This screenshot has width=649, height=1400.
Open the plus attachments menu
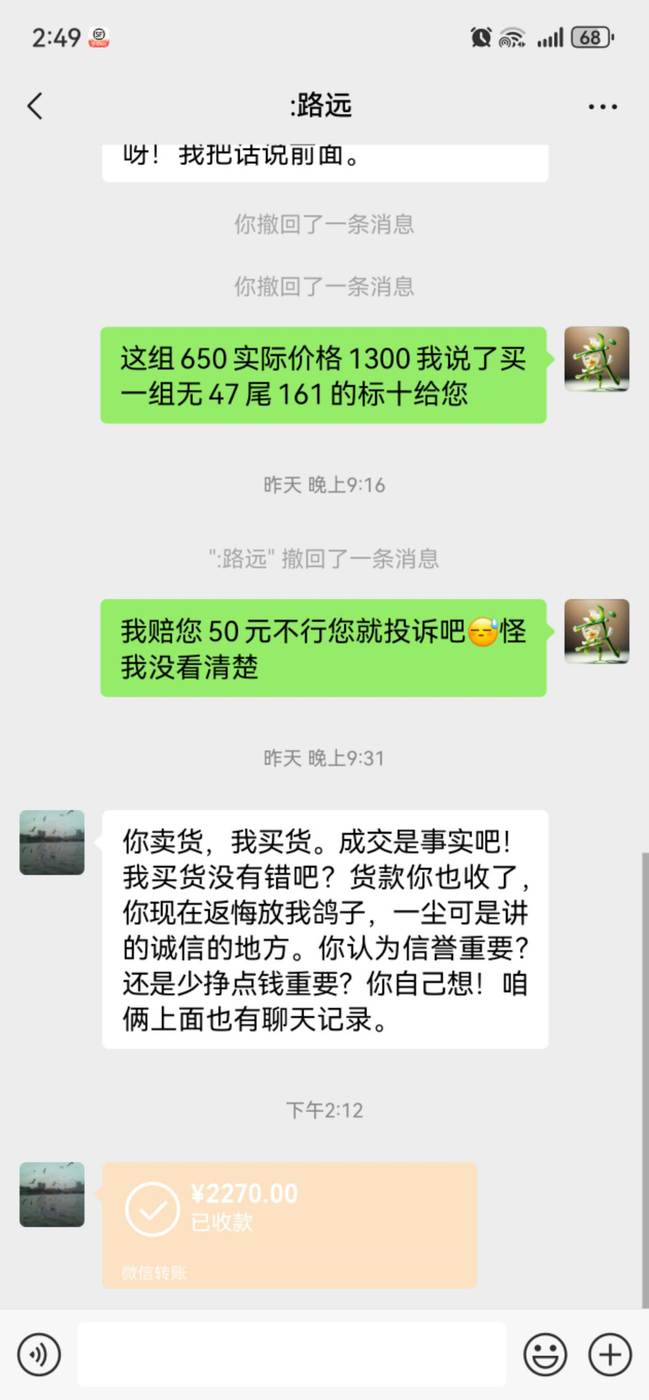pos(610,1355)
